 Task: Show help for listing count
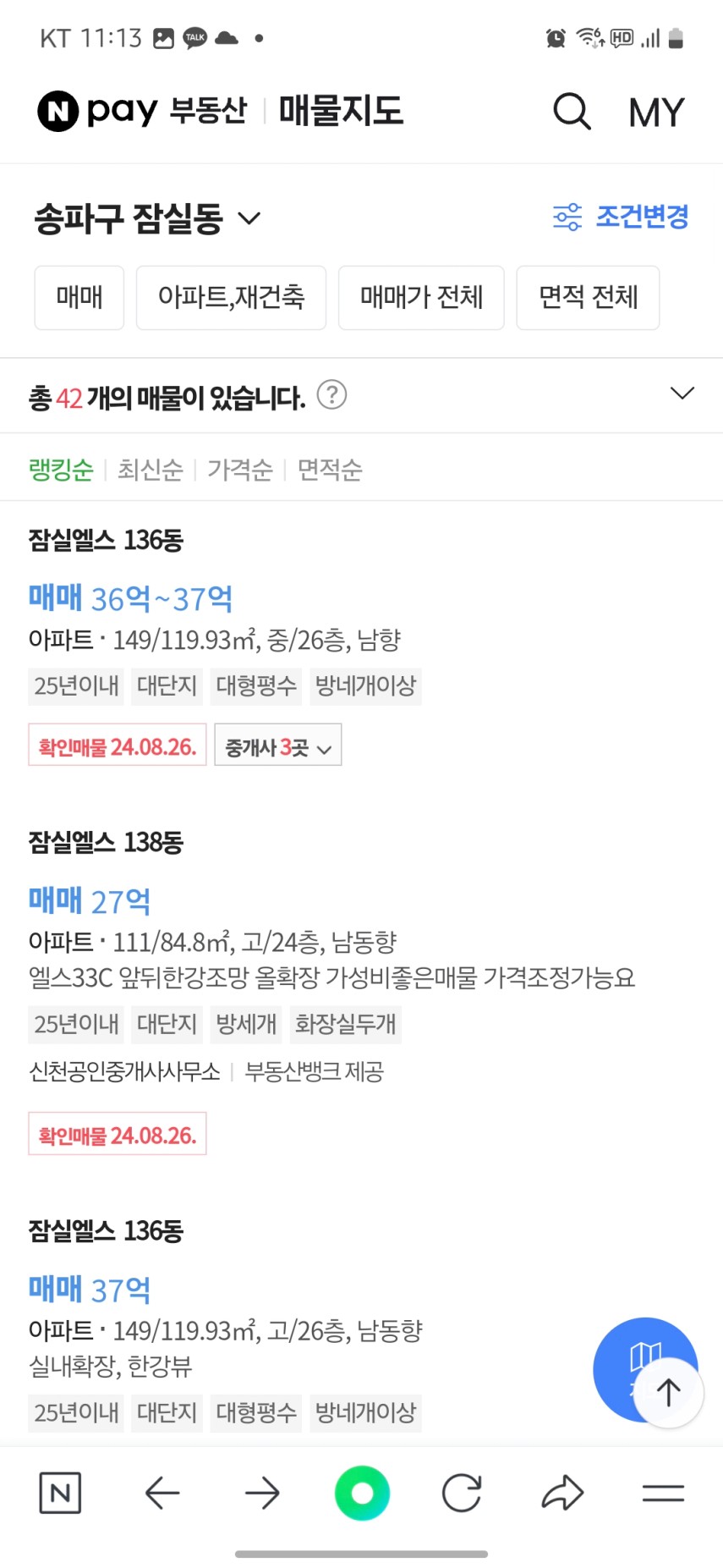pyautogui.click(x=331, y=394)
